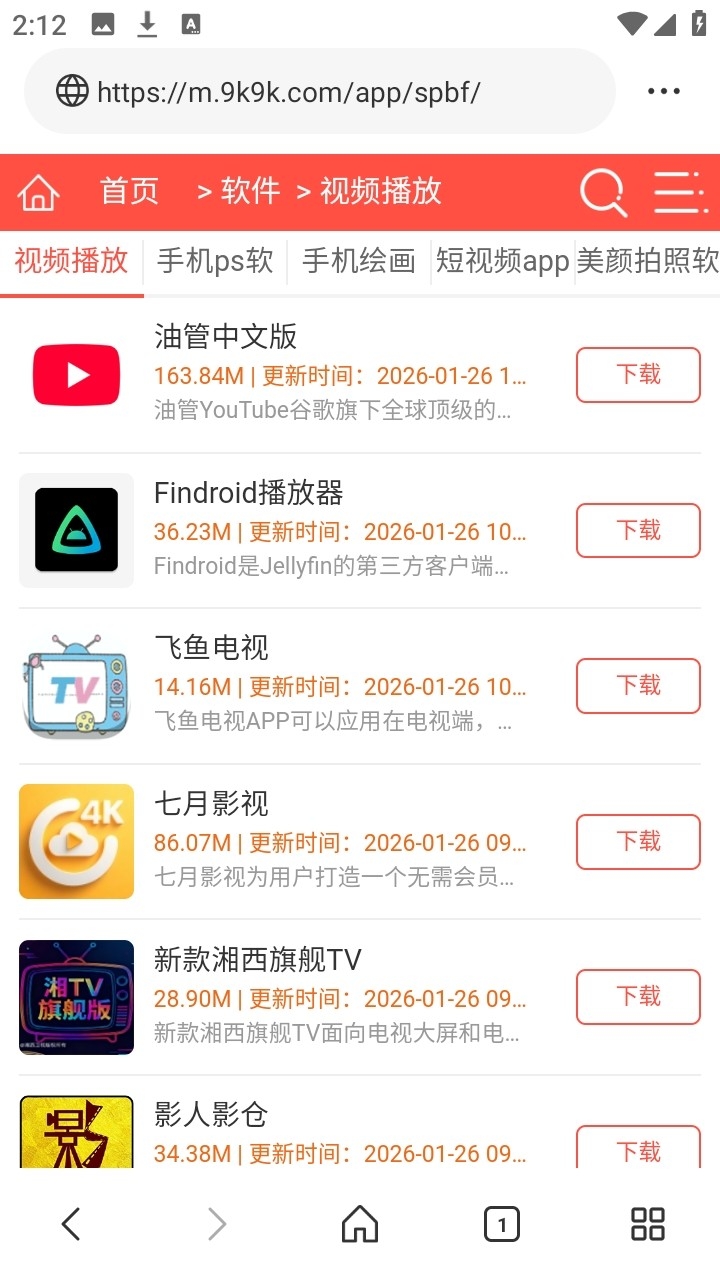Tap 下载 next to 新款湘西旗舰TV
Viewport: 720px width, 1280px height.
(638, 997)
